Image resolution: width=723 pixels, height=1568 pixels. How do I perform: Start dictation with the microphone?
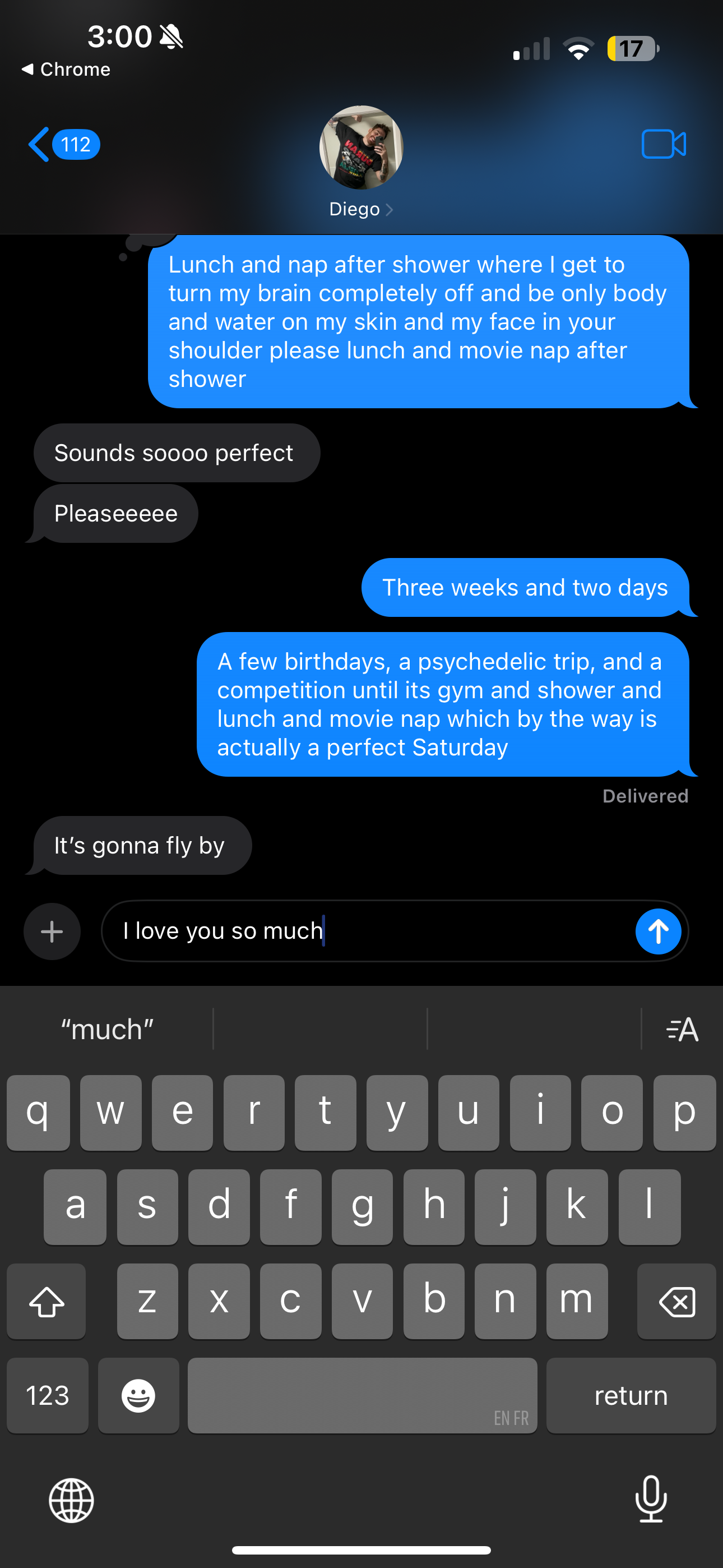coord(651,1499)
